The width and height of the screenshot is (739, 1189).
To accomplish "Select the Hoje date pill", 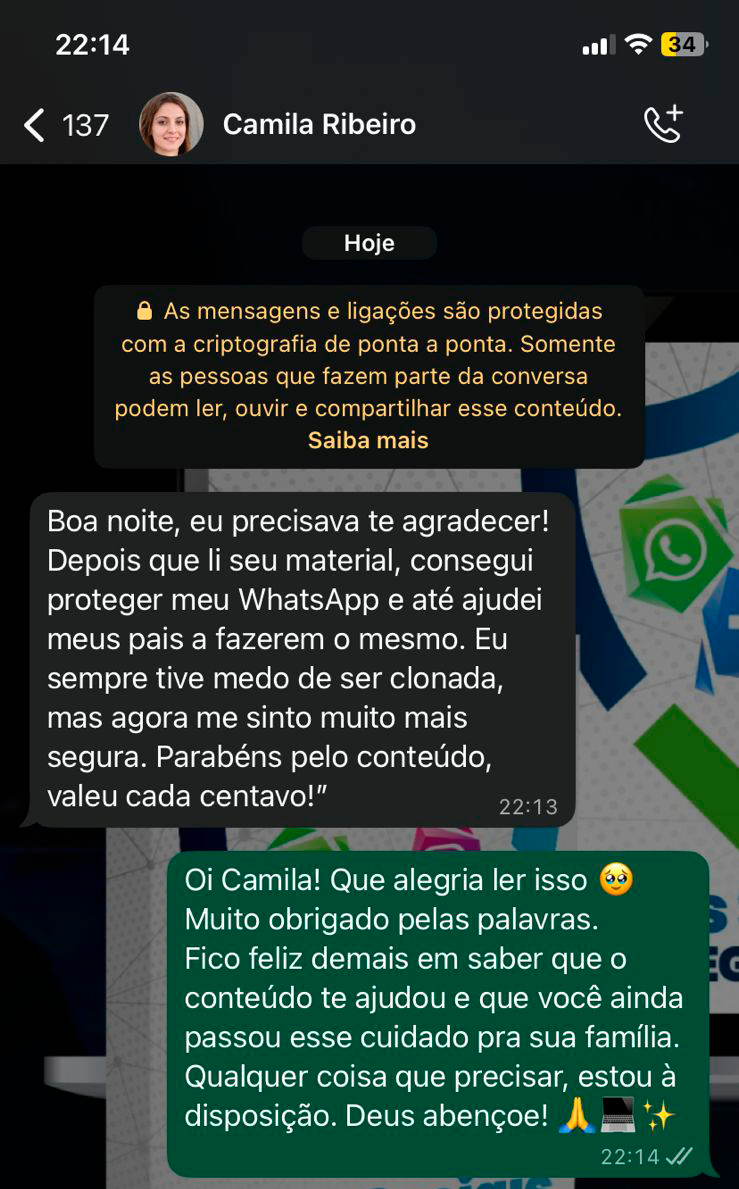I will (369, 242).
